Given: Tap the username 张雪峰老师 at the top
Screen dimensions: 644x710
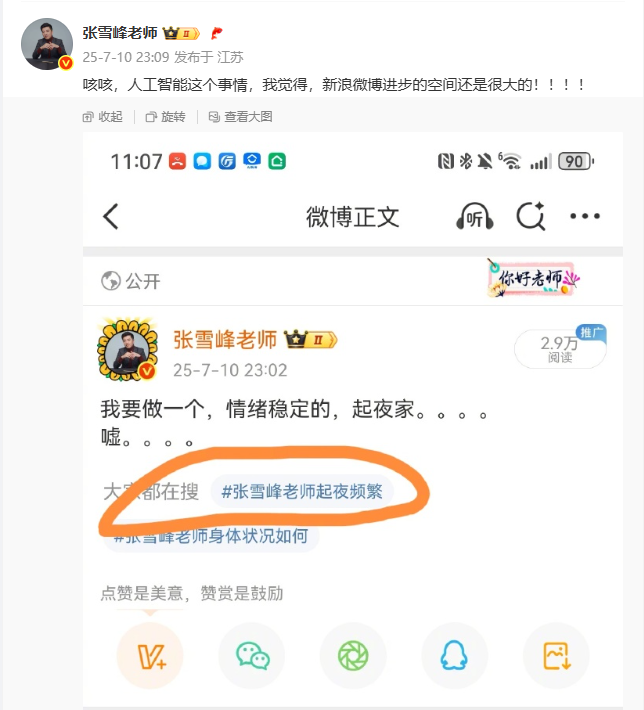Looking at the screenshot, I should [x=120, y=32].
